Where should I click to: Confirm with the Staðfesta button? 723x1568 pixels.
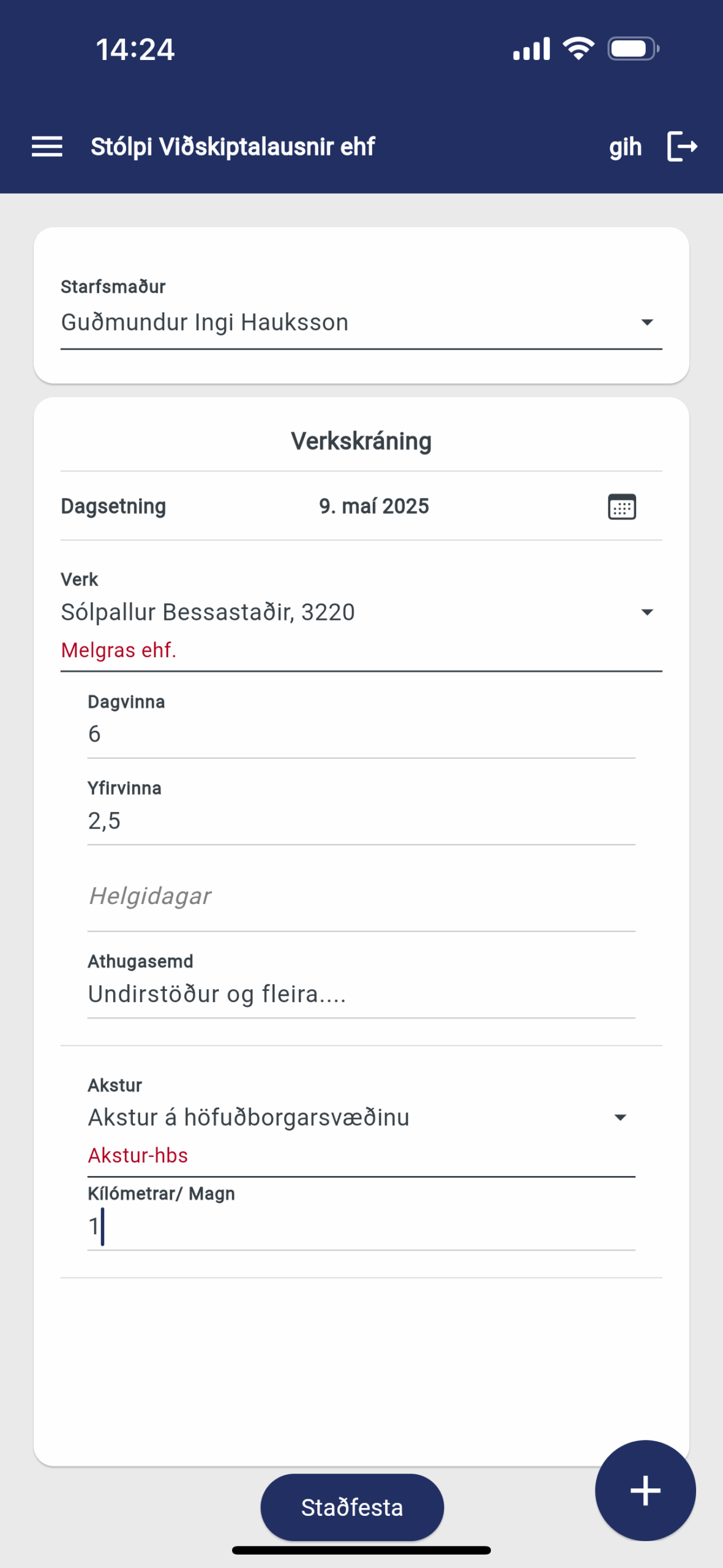pyautogui.click(x=352, y=1507)
